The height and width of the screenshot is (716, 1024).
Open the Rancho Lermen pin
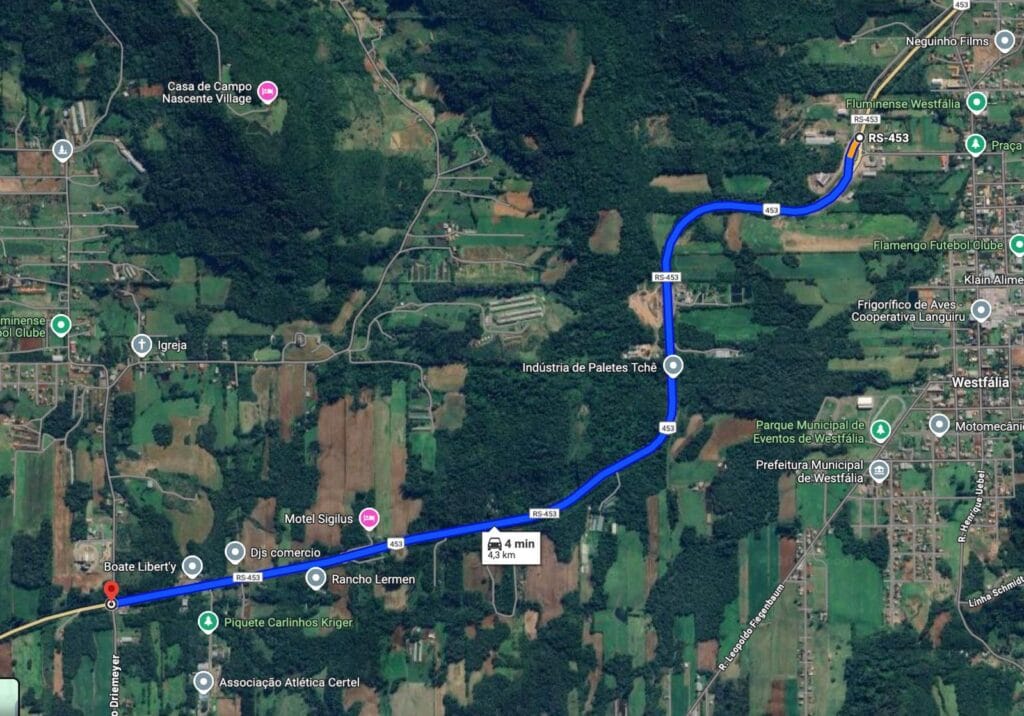coord(316,579)
